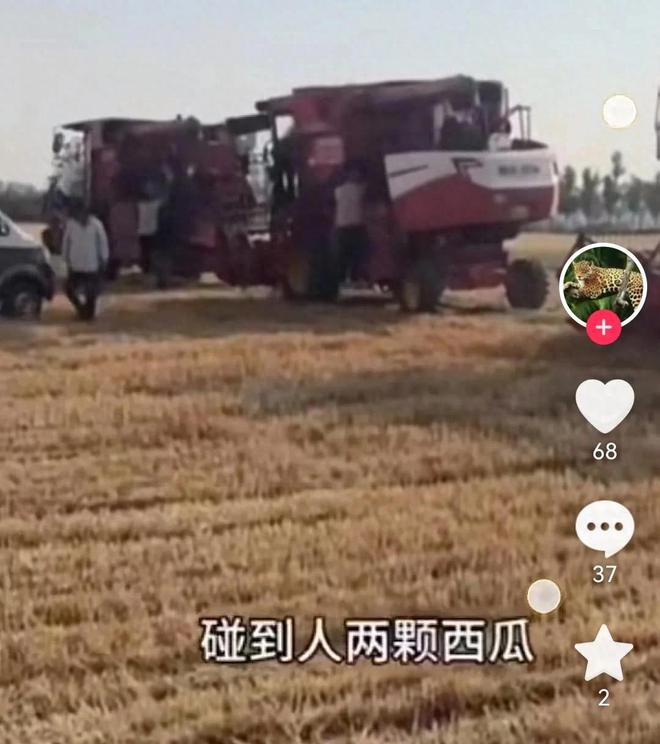Follow the uploader with the red plus

(603, 328)
